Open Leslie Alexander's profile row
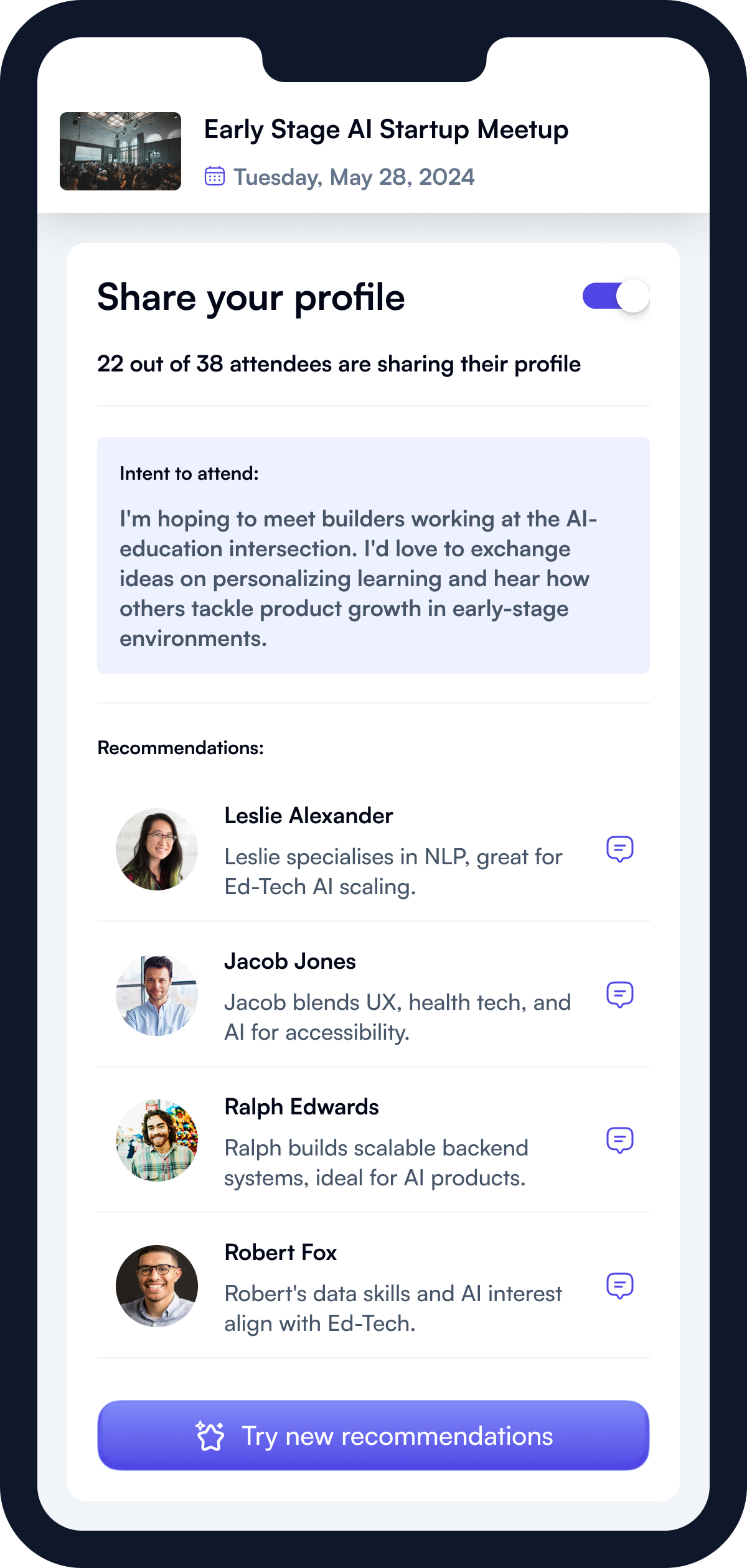 click(374, 849)
